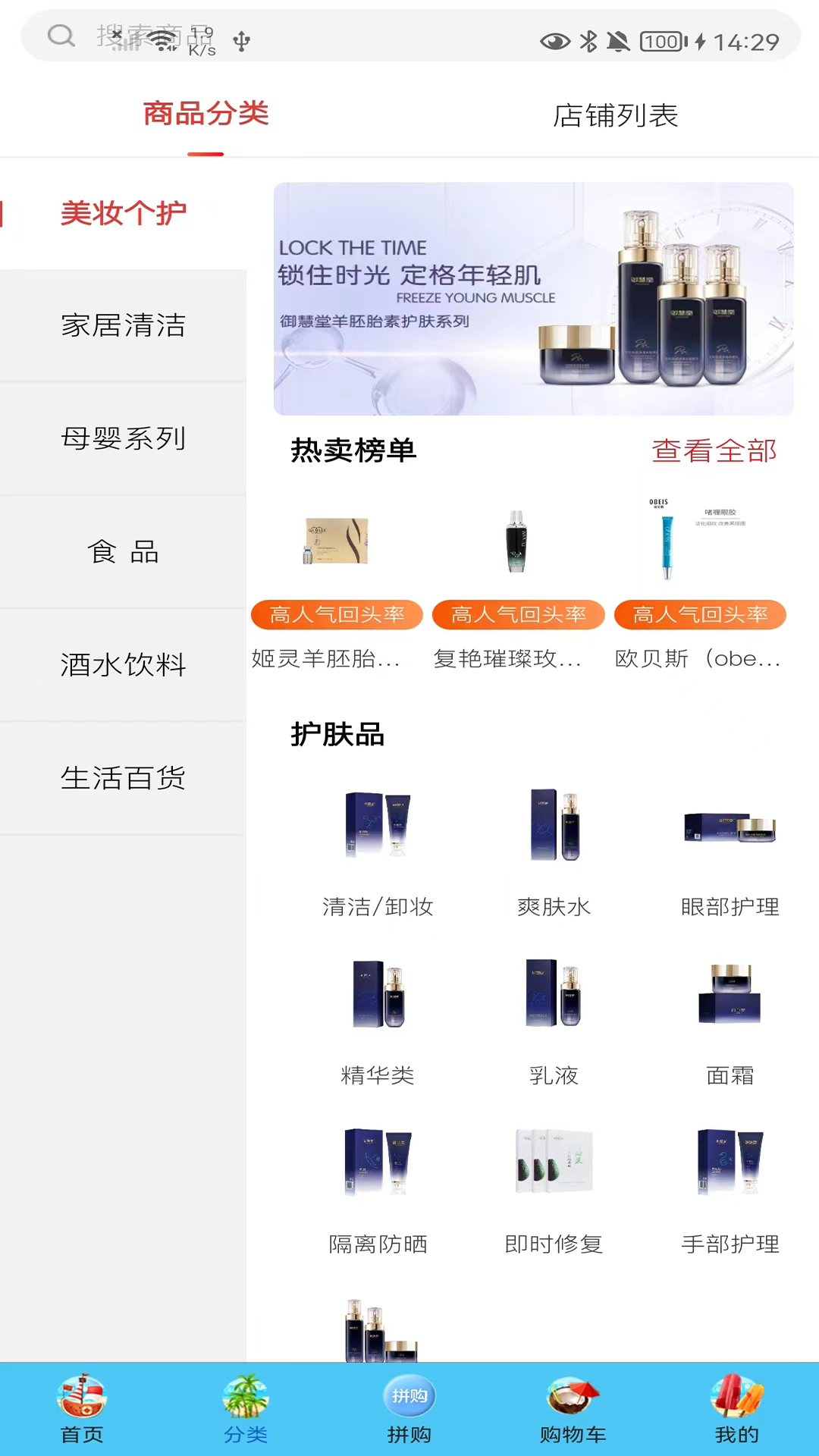Select the 食品 category
The width and height of the screenshot is (819, 1456).
124,552
